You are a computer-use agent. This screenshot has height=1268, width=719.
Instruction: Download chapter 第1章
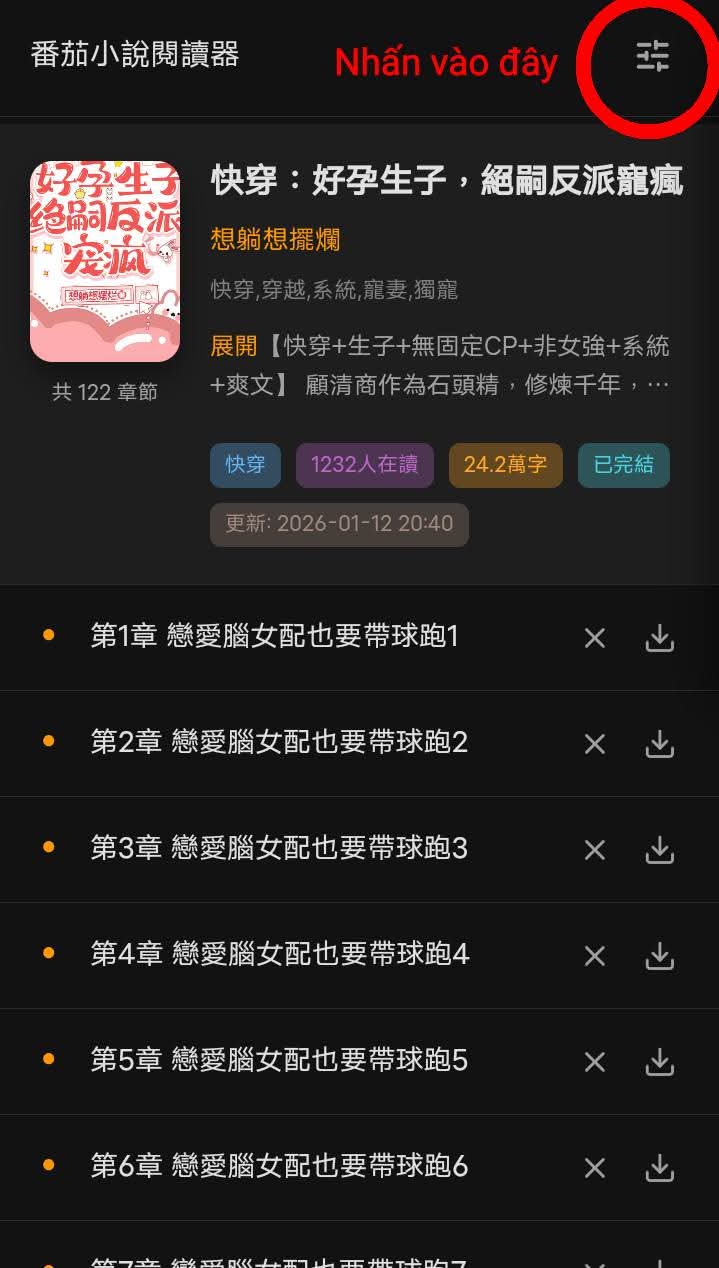point(659,638)
